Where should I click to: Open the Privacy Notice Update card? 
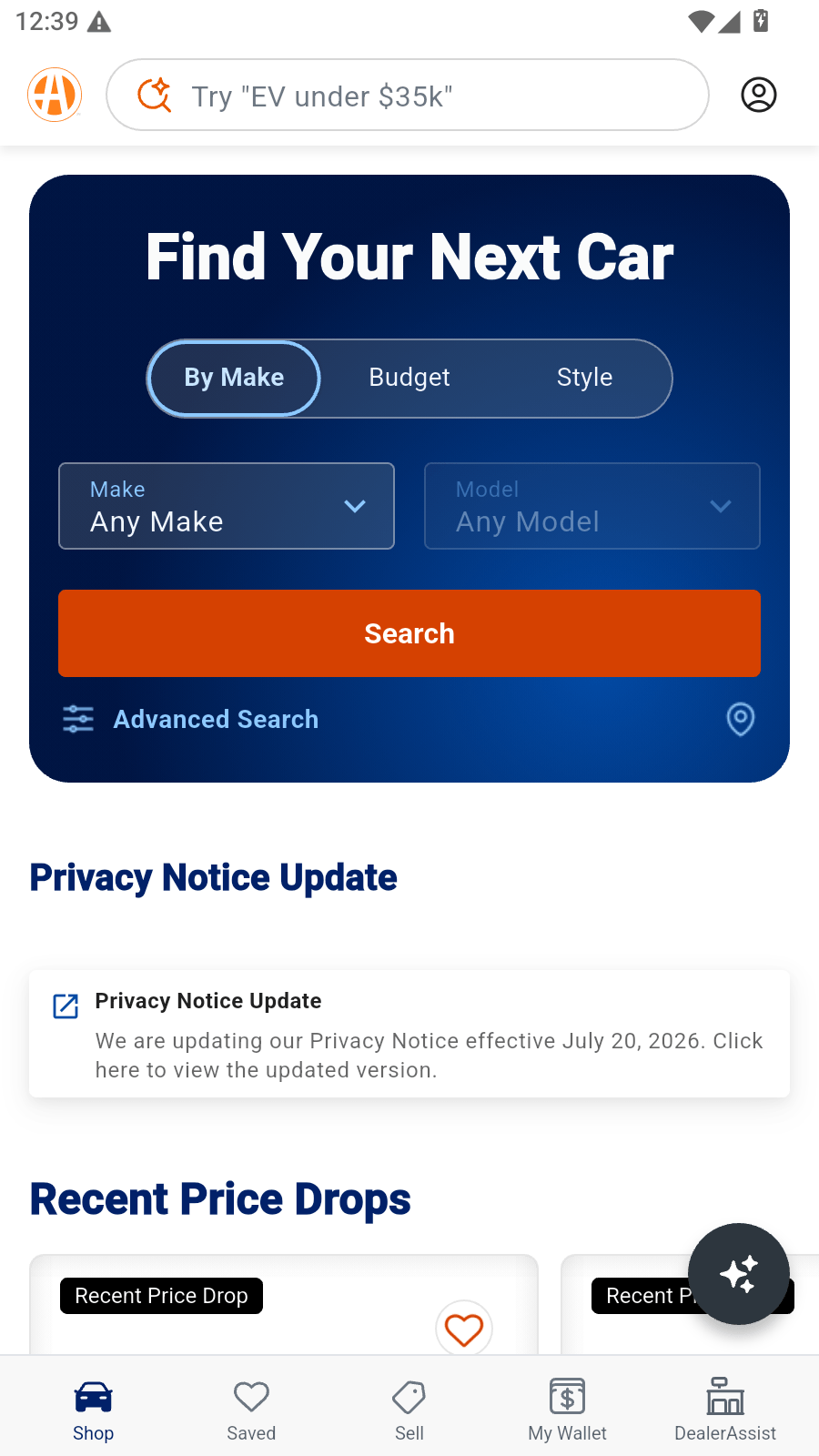(x=409, y=1034)
